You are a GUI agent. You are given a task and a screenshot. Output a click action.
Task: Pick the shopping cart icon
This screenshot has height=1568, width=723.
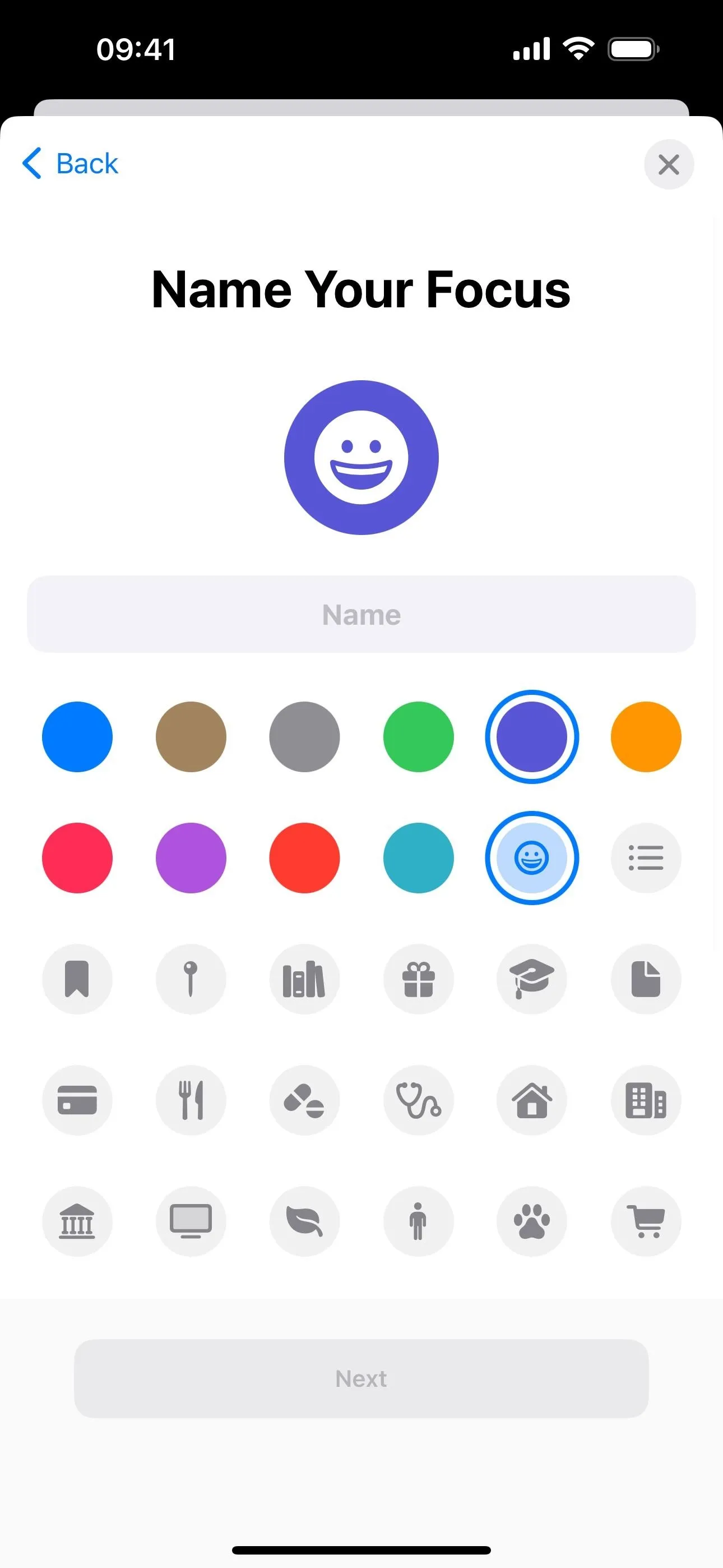point(646,1221)
